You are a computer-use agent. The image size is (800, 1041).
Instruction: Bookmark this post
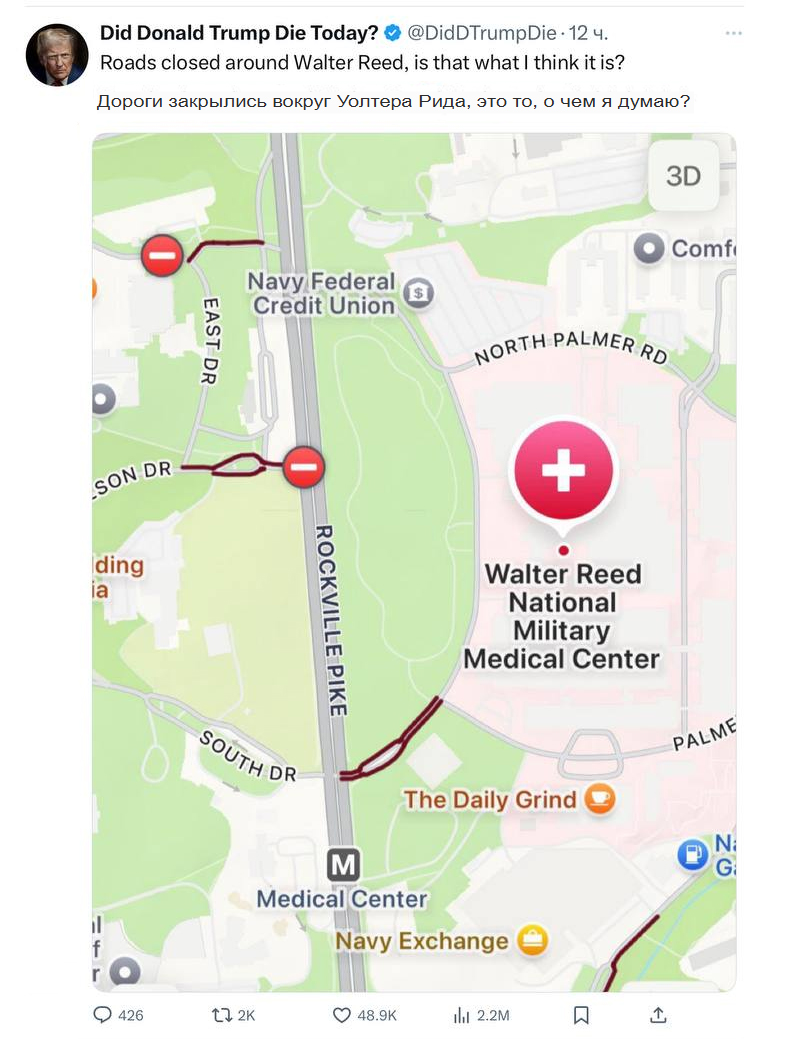(x=581, y=1015)
